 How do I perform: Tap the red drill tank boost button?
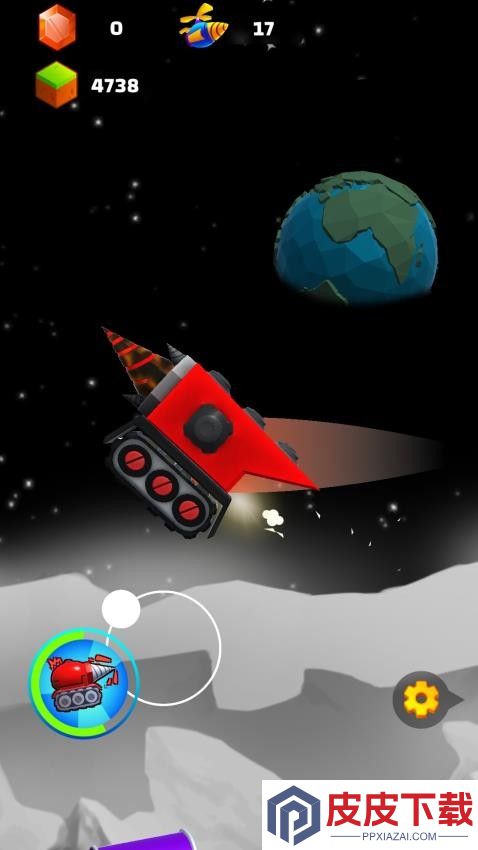coord(84,683)
